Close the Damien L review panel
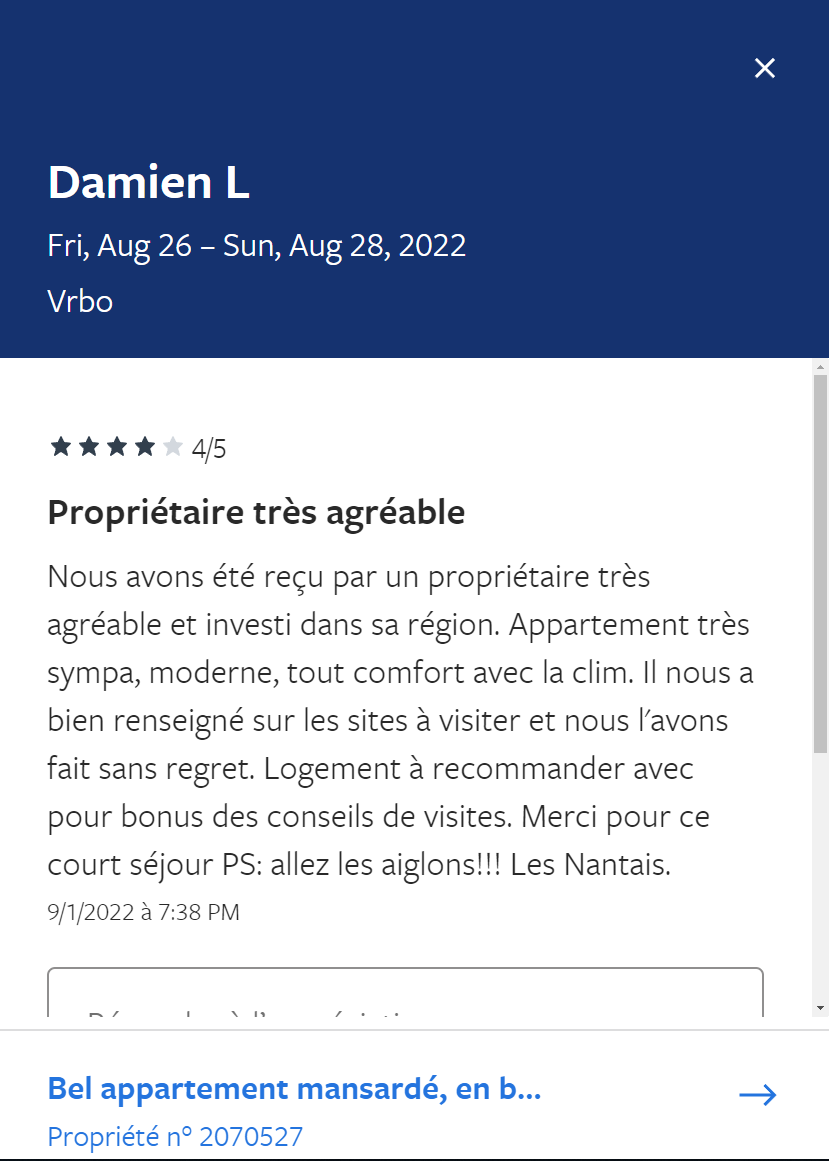The image size is (829, 1161). pyautogui.click(x=765, y=68)
